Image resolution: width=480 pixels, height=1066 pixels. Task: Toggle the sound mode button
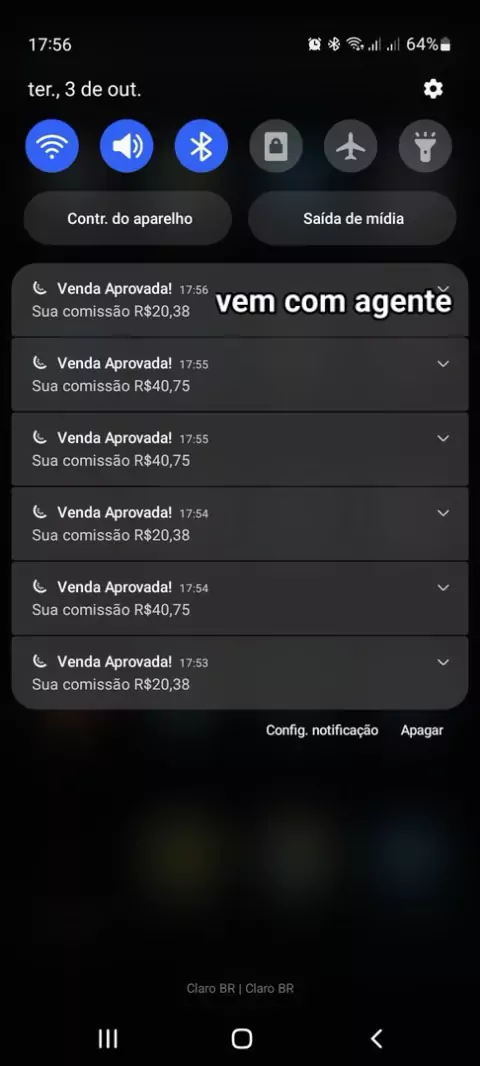(x=126, y=146)
